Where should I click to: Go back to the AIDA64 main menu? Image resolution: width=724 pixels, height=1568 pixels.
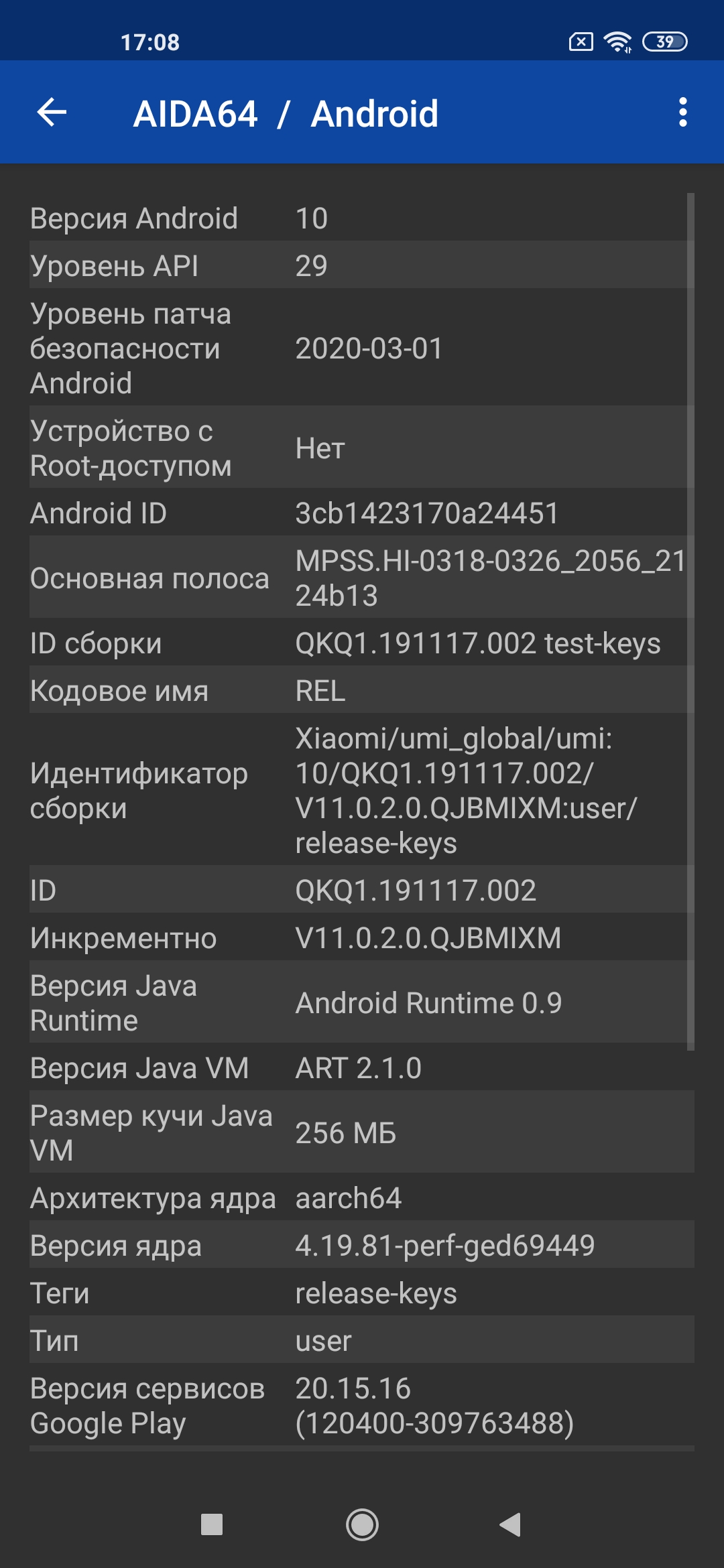[52, 112]
